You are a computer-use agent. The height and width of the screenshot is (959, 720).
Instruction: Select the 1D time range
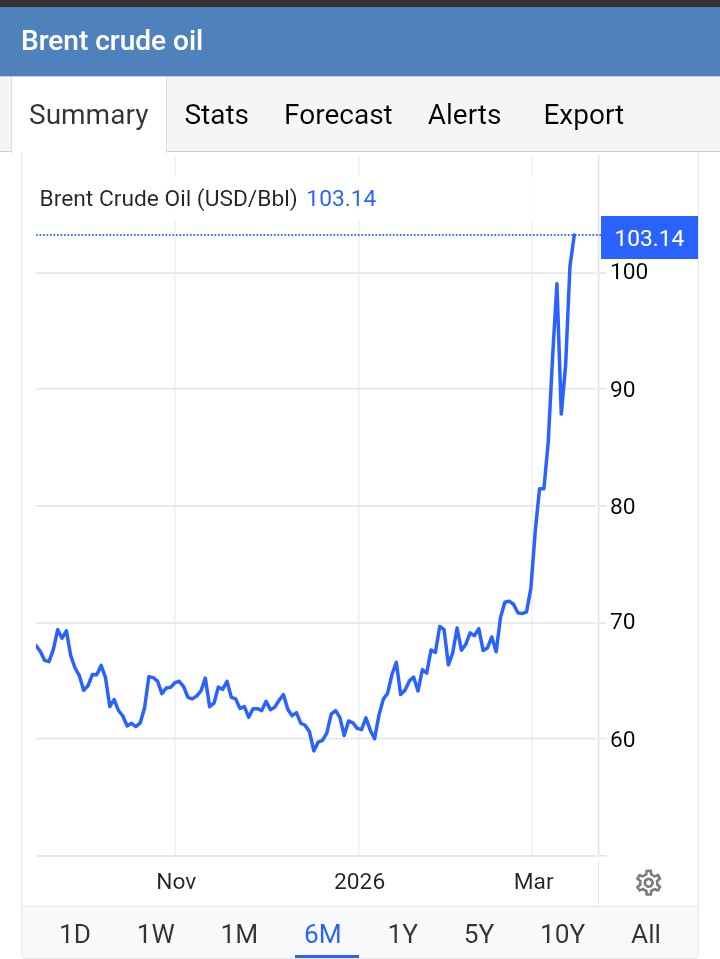(75, 934)
